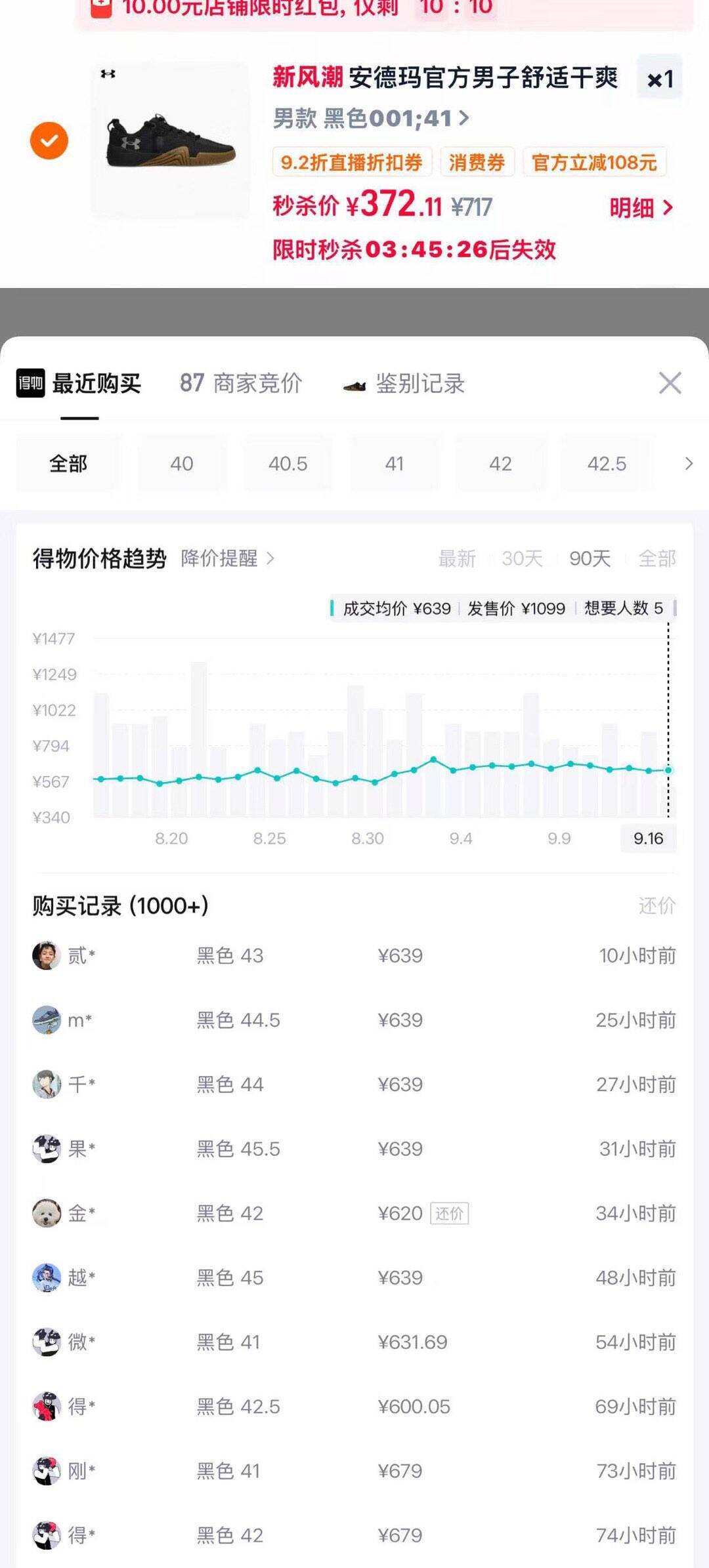Open the Under Armour shoe product image
Viewport: 709px width, 1568px height.
pos(171,140)
